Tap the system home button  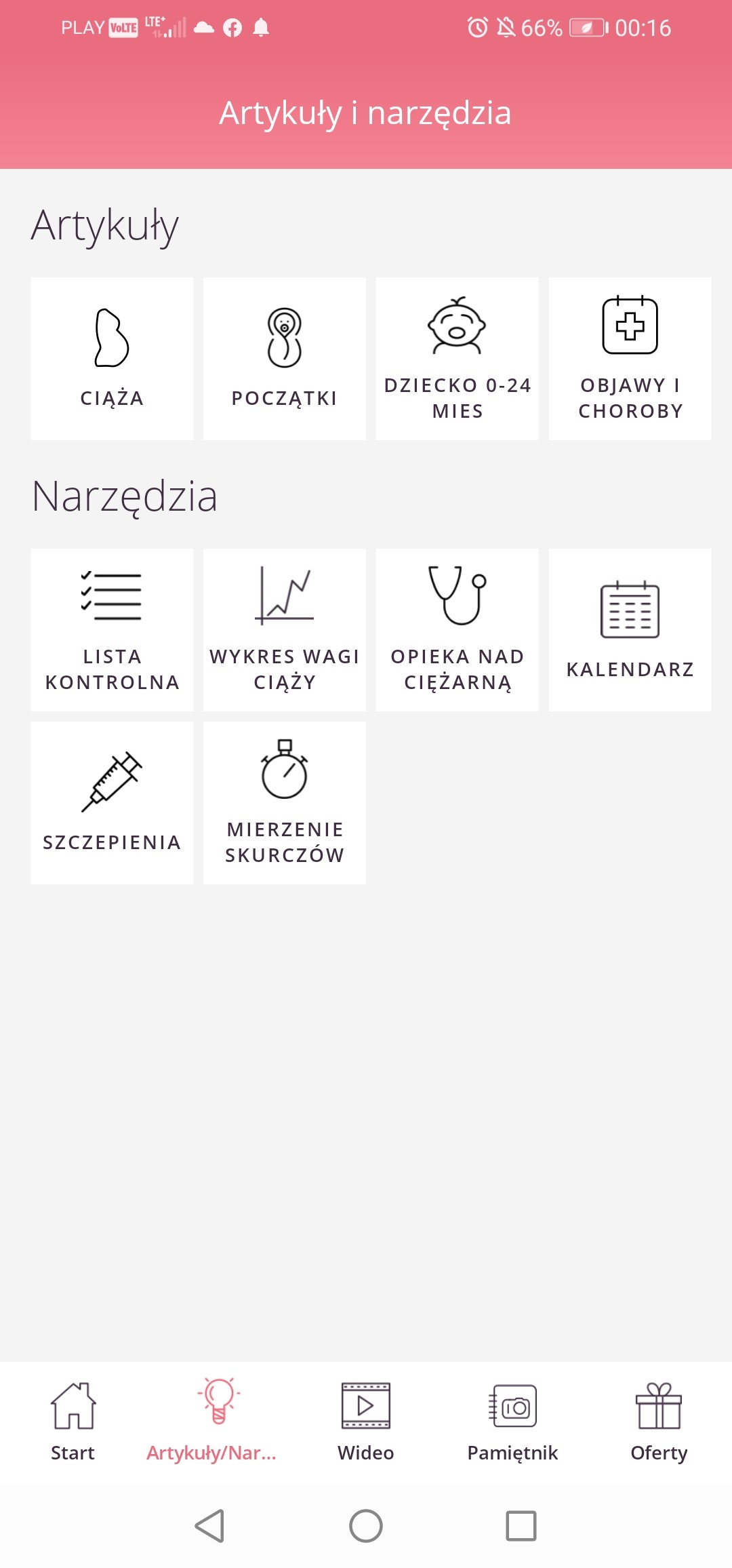[x=366, y=1526]
